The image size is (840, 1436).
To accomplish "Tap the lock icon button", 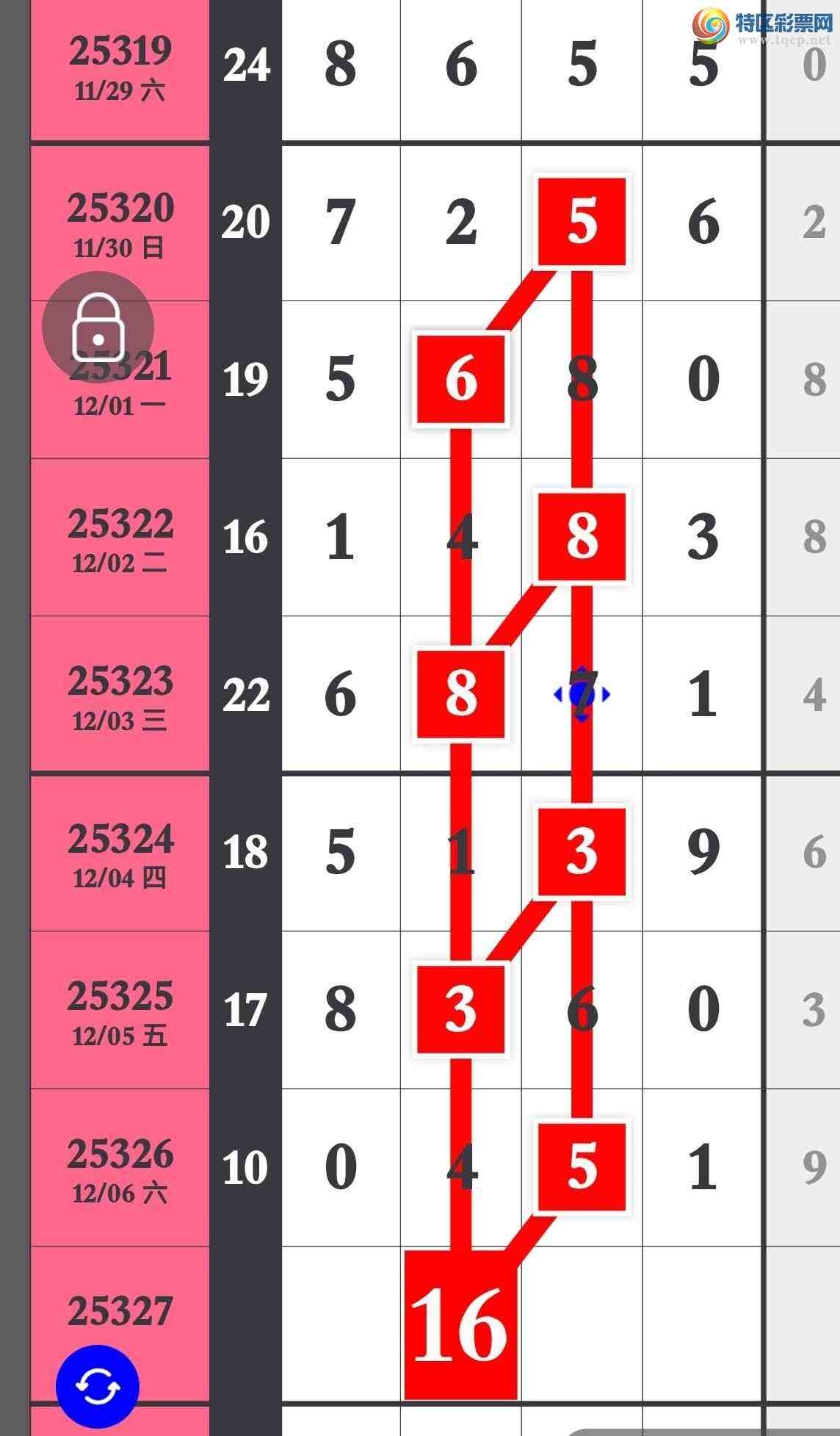I will click(x=98, y=327).
